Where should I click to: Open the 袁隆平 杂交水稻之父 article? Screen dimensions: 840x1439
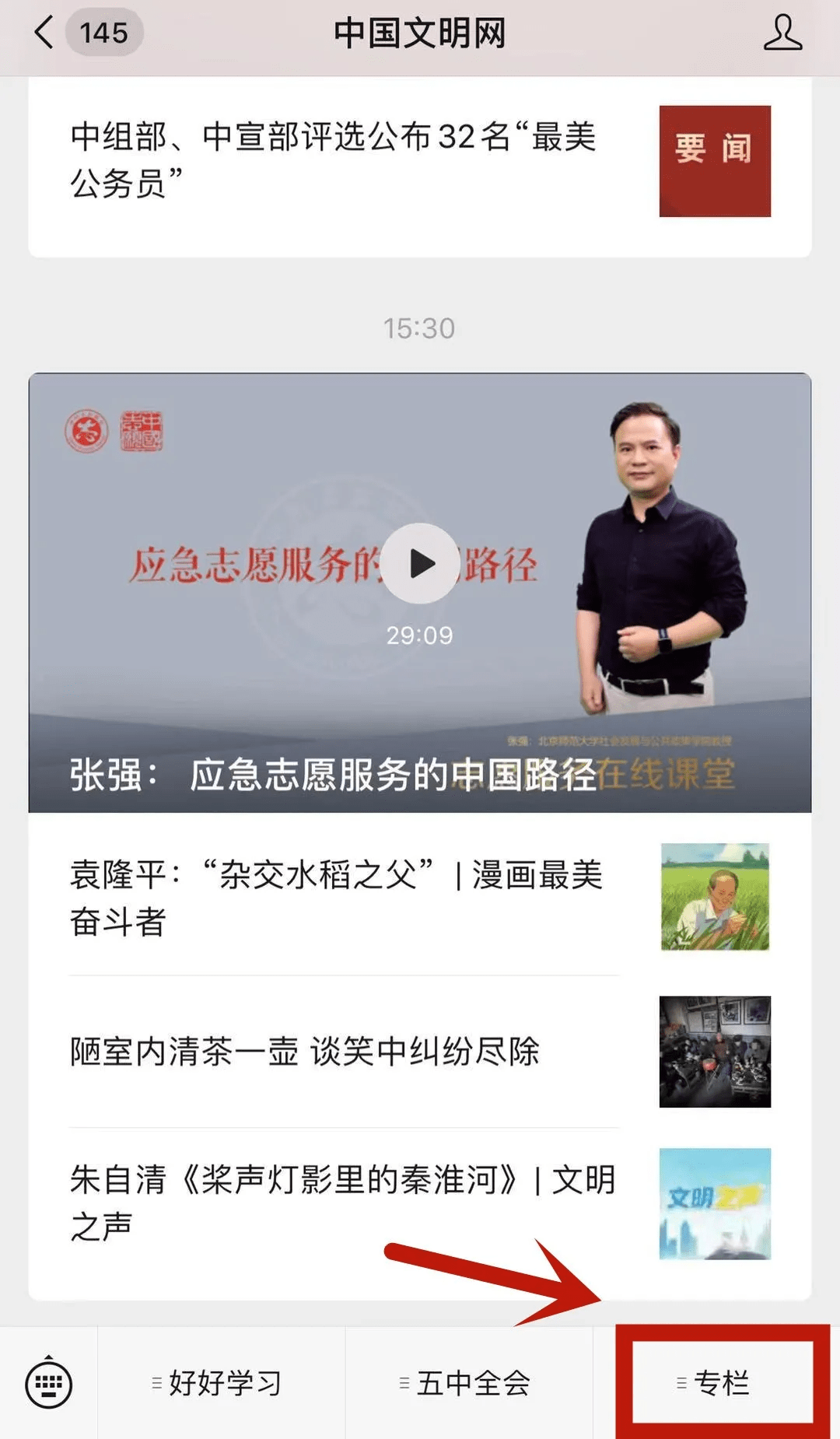click(420, 897)
